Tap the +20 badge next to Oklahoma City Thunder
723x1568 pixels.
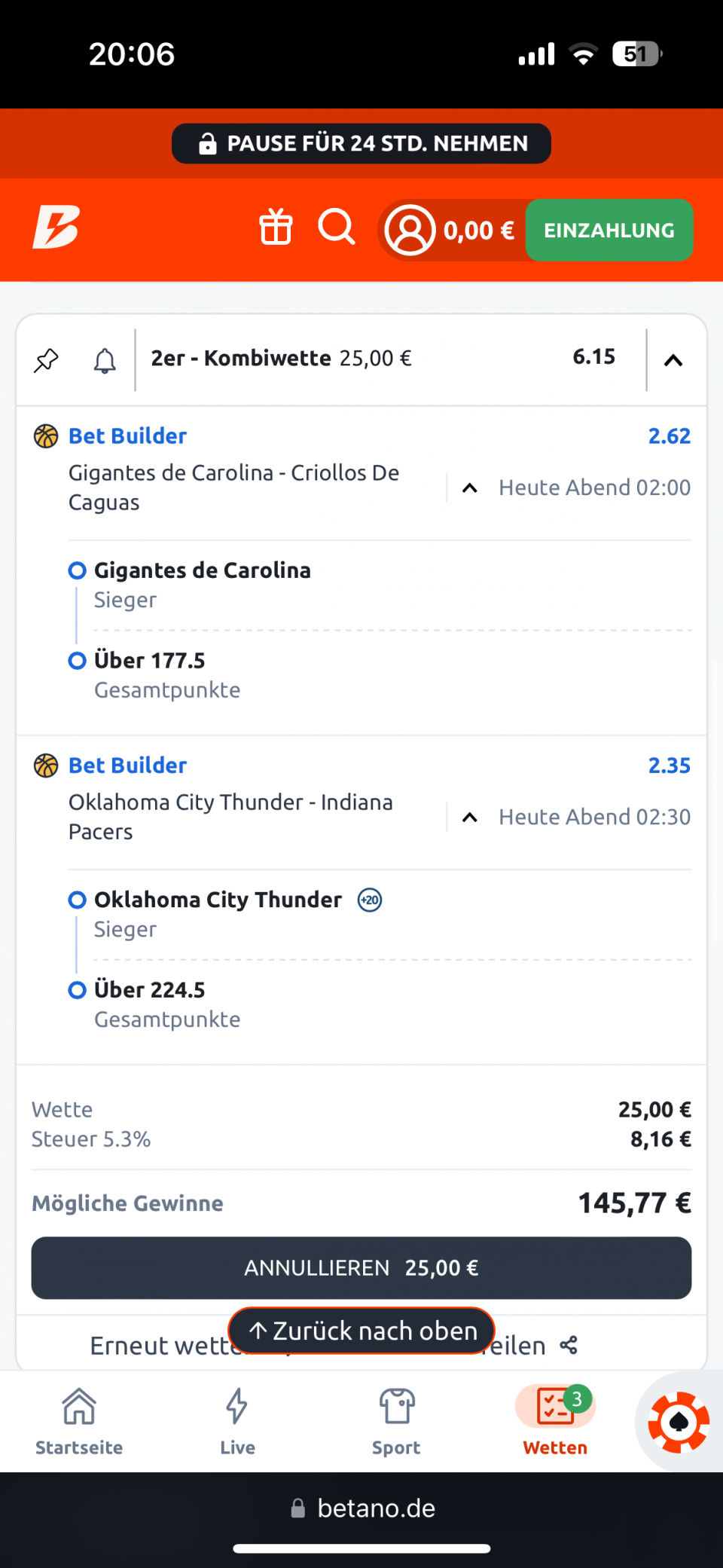tap(370, 900)
